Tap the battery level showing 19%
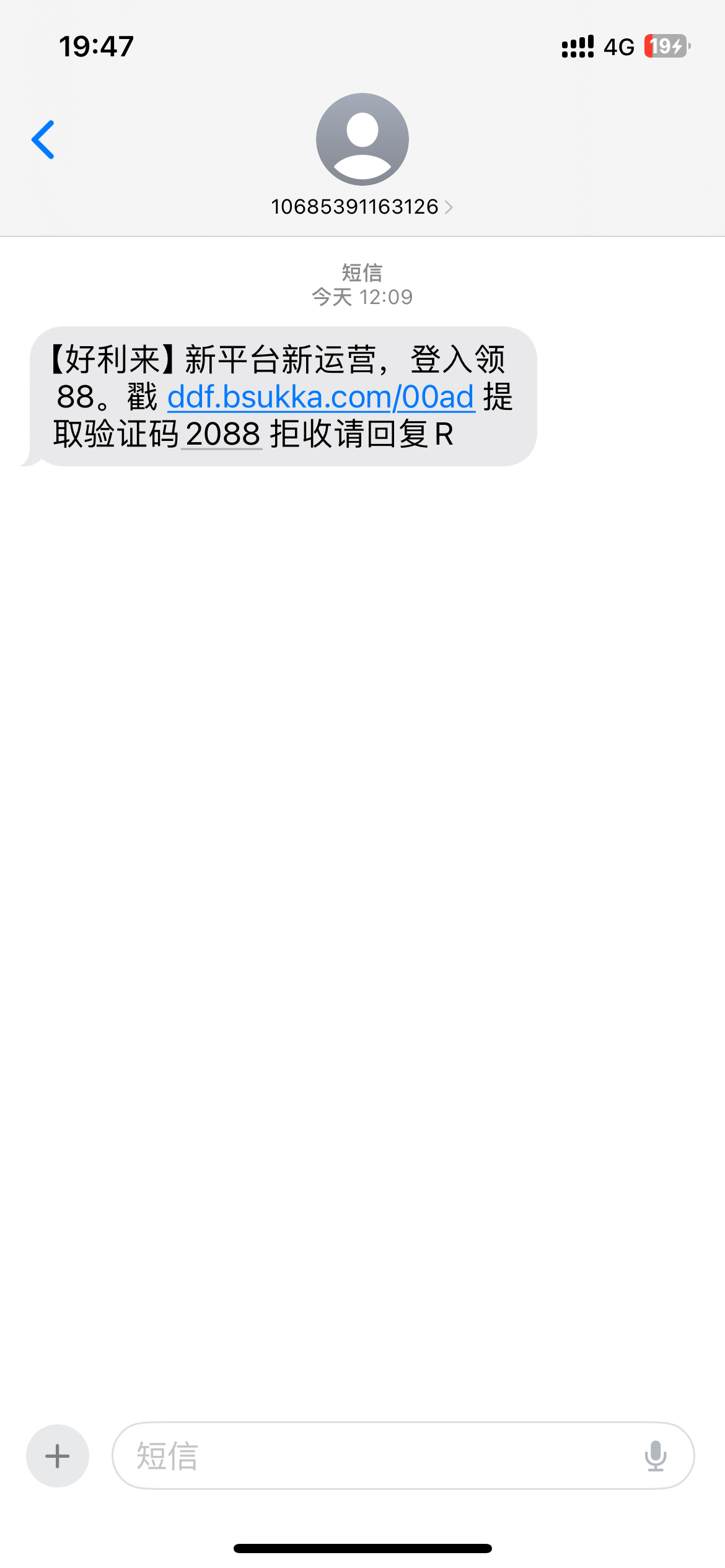The height and width of the screenshot is (1568, 725). (664, 45)
